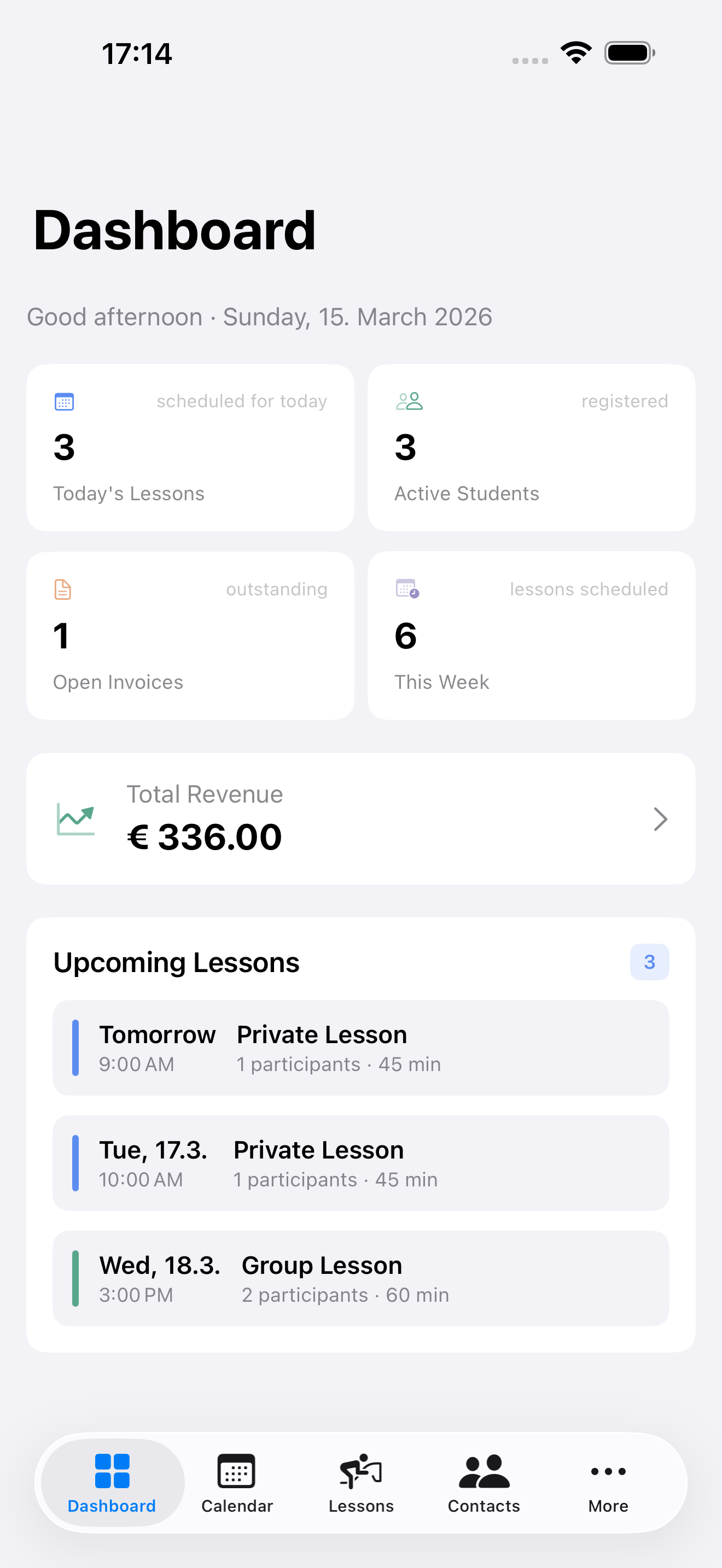The image size is (722, 1568).
Task: Click the Open Invoices document icon
Action: (63, 589)
